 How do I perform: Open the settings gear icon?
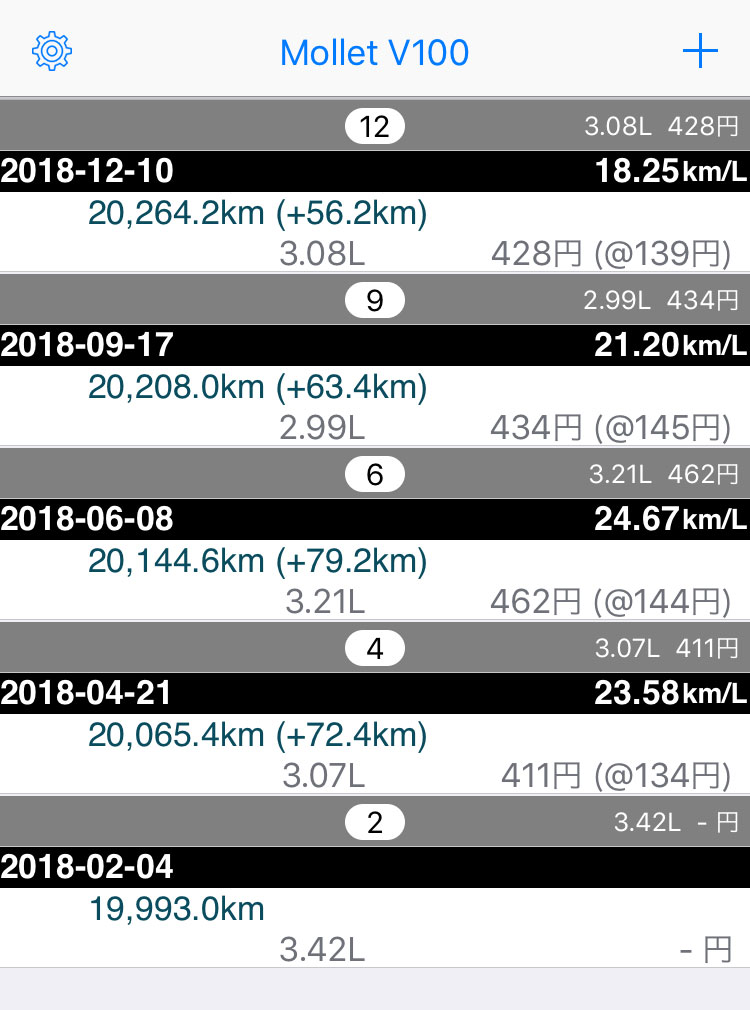coord(51,50)
